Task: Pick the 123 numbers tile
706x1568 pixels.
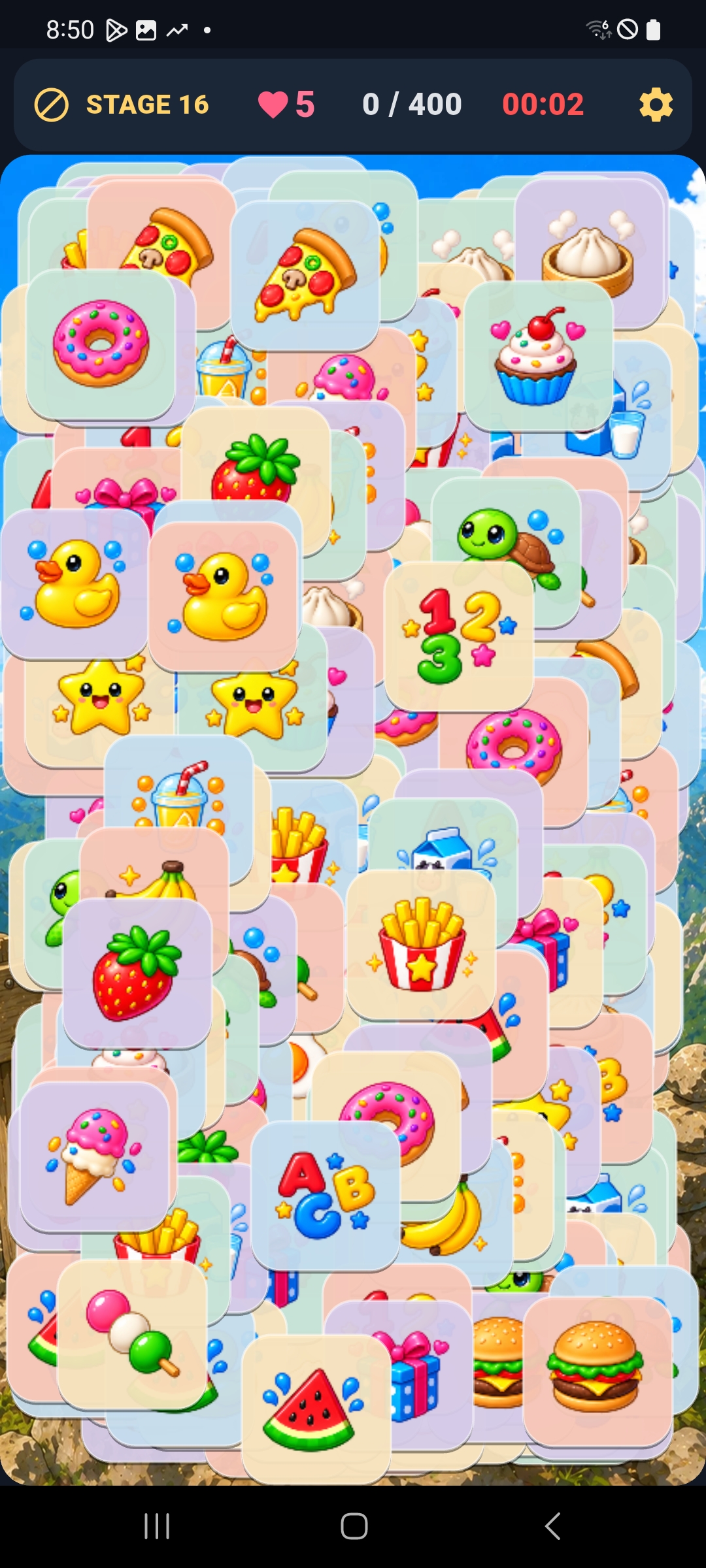Action: 459,636
